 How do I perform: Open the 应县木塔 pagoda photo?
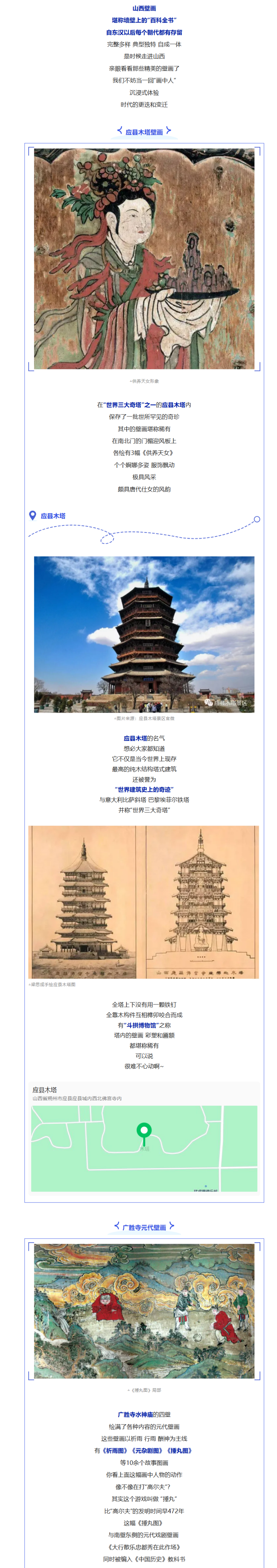pyautogui.click(x=144, y=634)
